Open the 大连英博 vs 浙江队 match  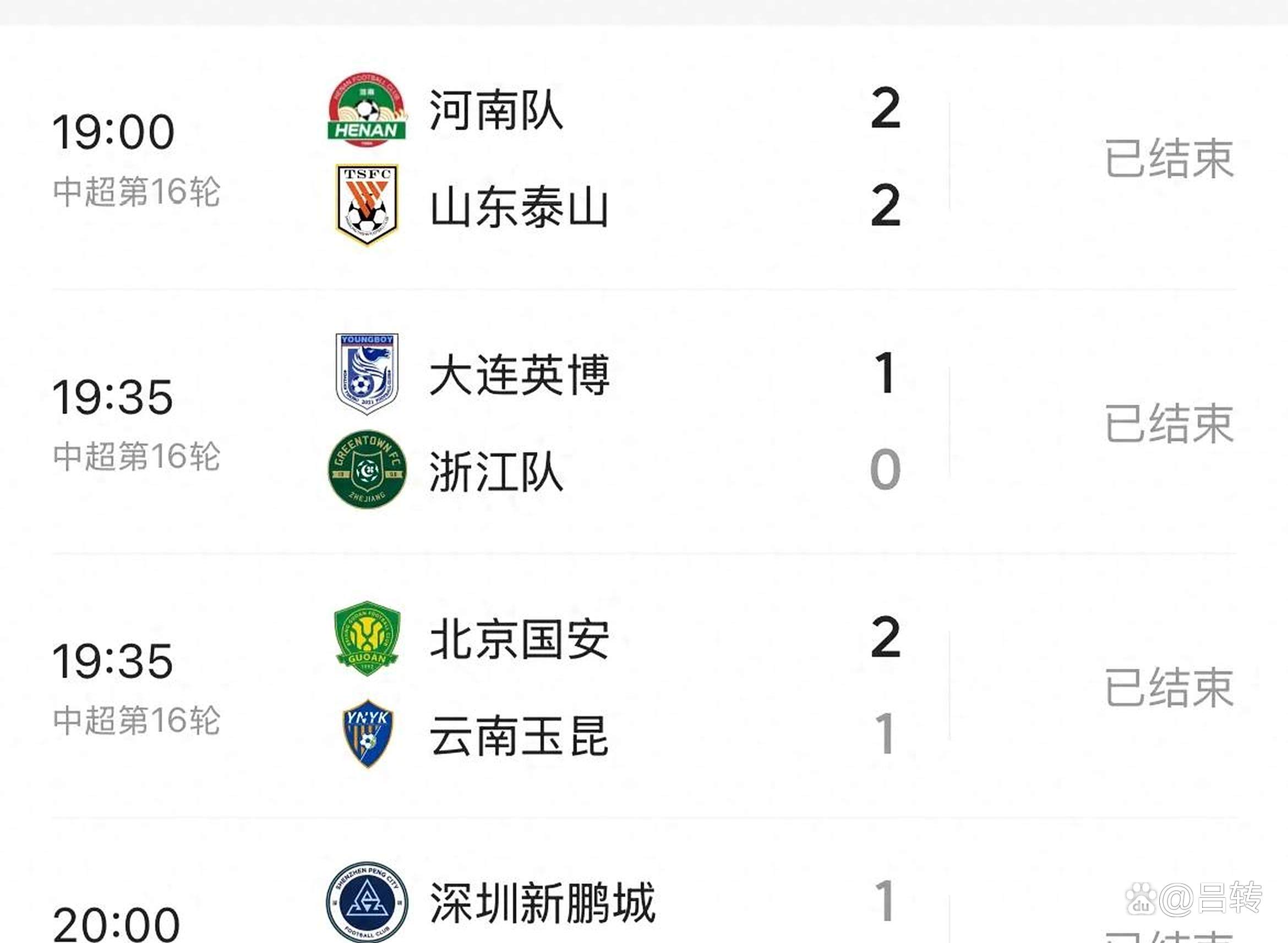click(x=644, y=423)
